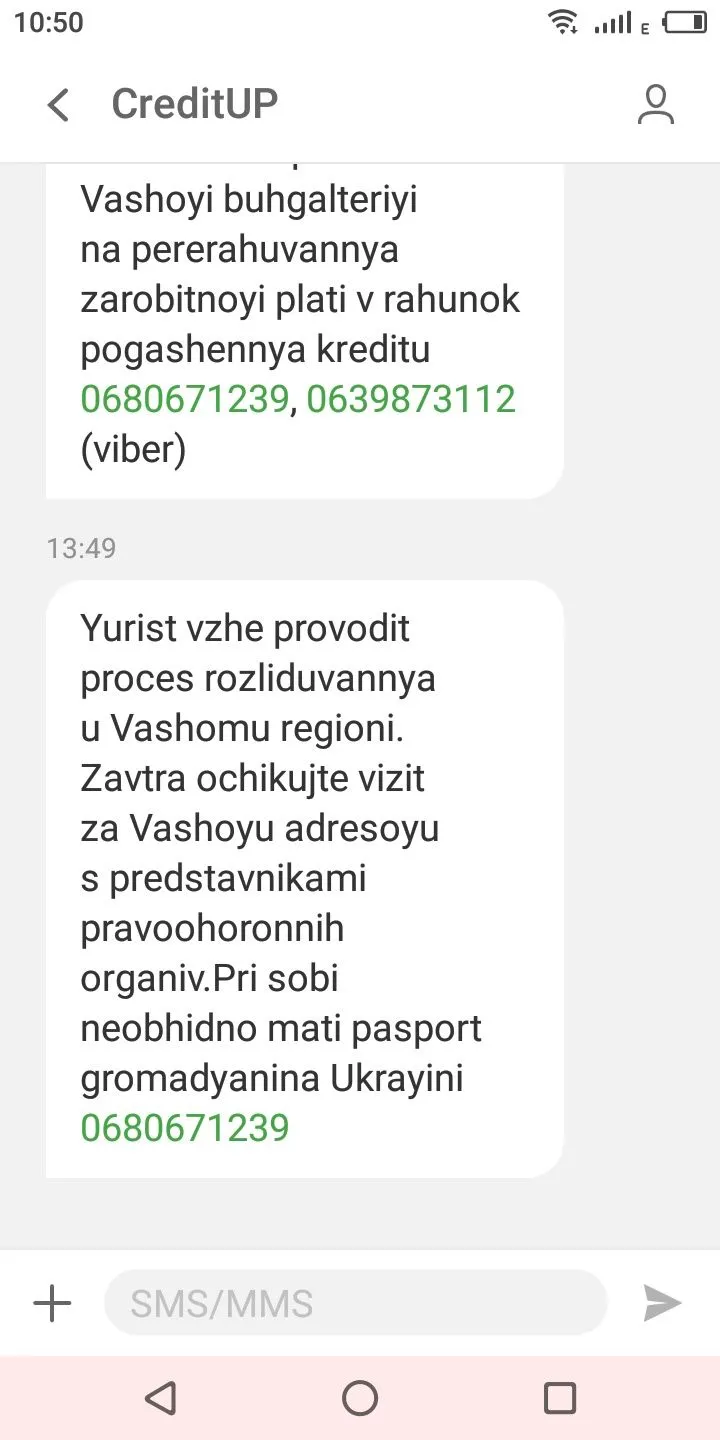
Task: Open the plus attachment menu
Action: tap(52, 1303)
